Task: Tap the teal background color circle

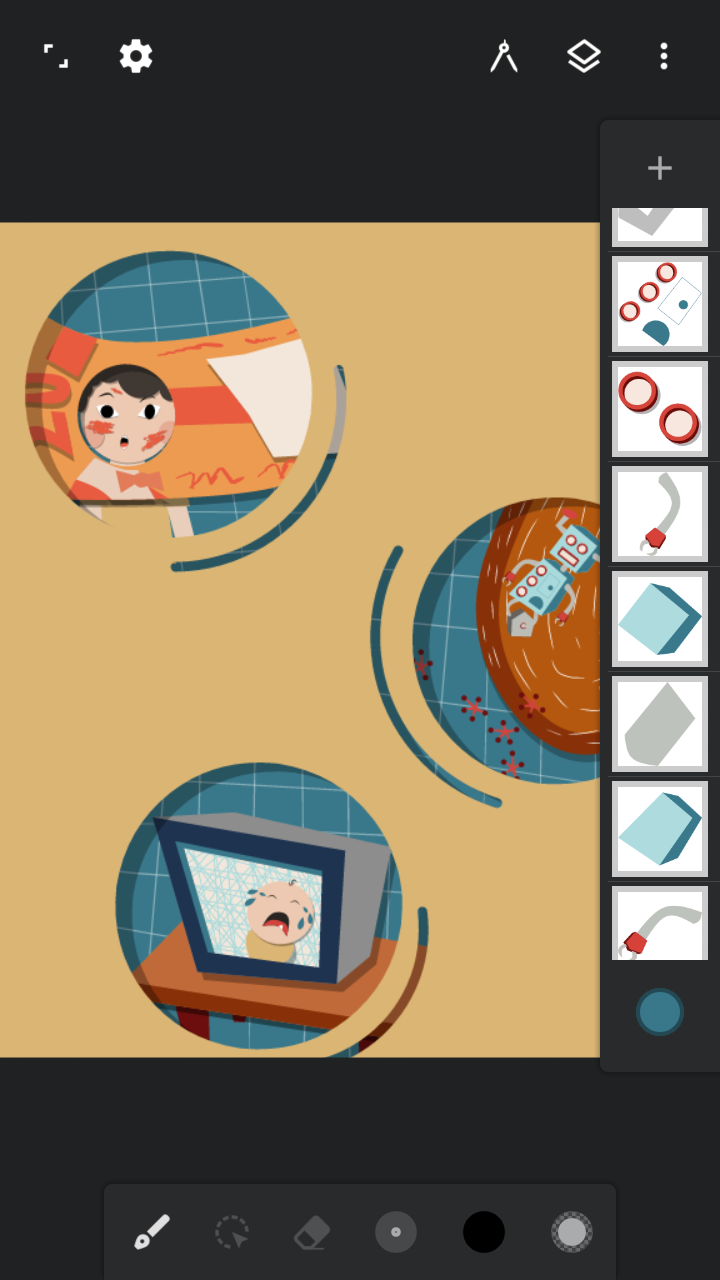Action: click(x=660, y=1012)
